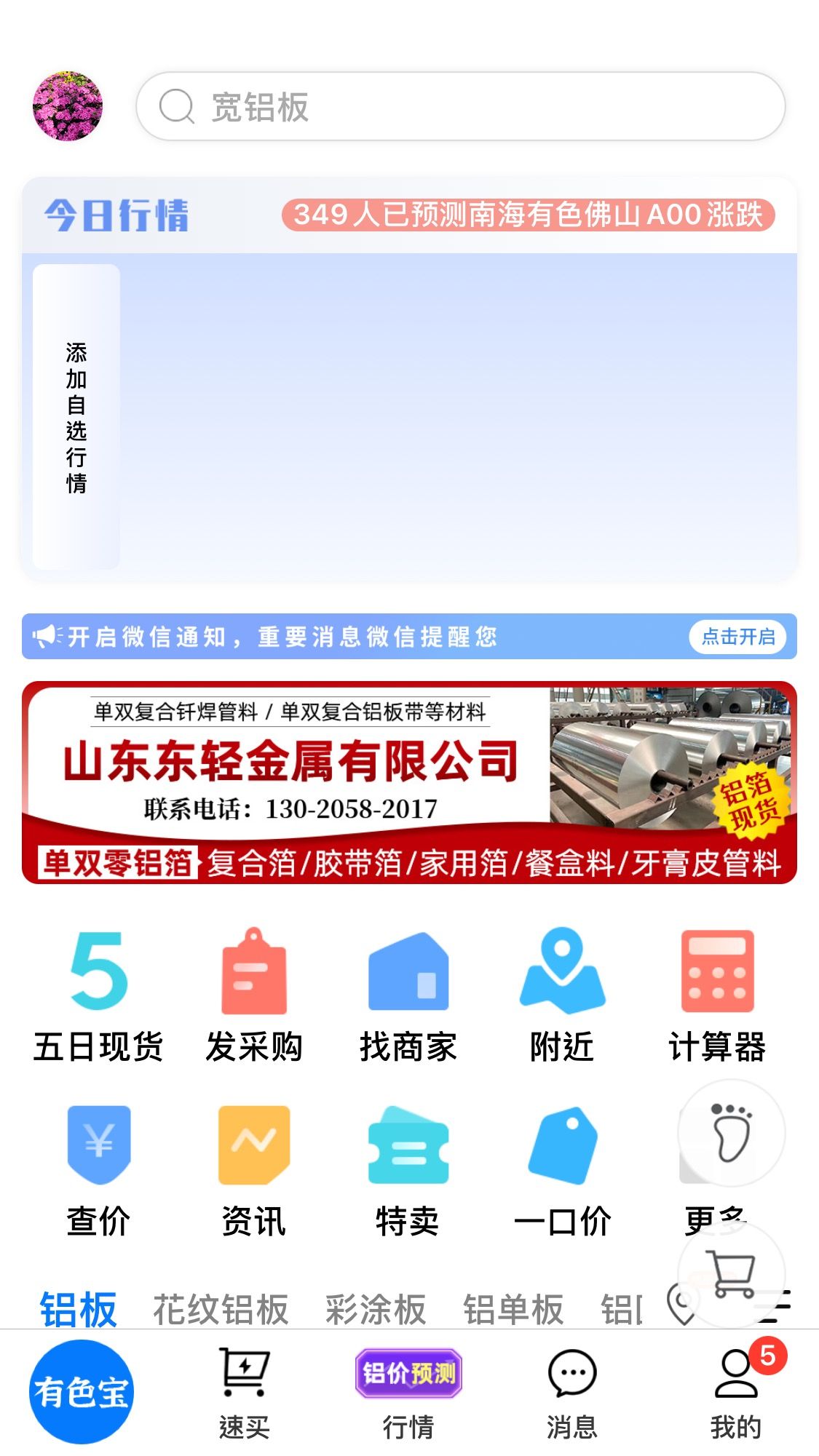Viewport: 819px width, 1456px height.
Task: Open 找商家
Action: [x=408, y=996]
